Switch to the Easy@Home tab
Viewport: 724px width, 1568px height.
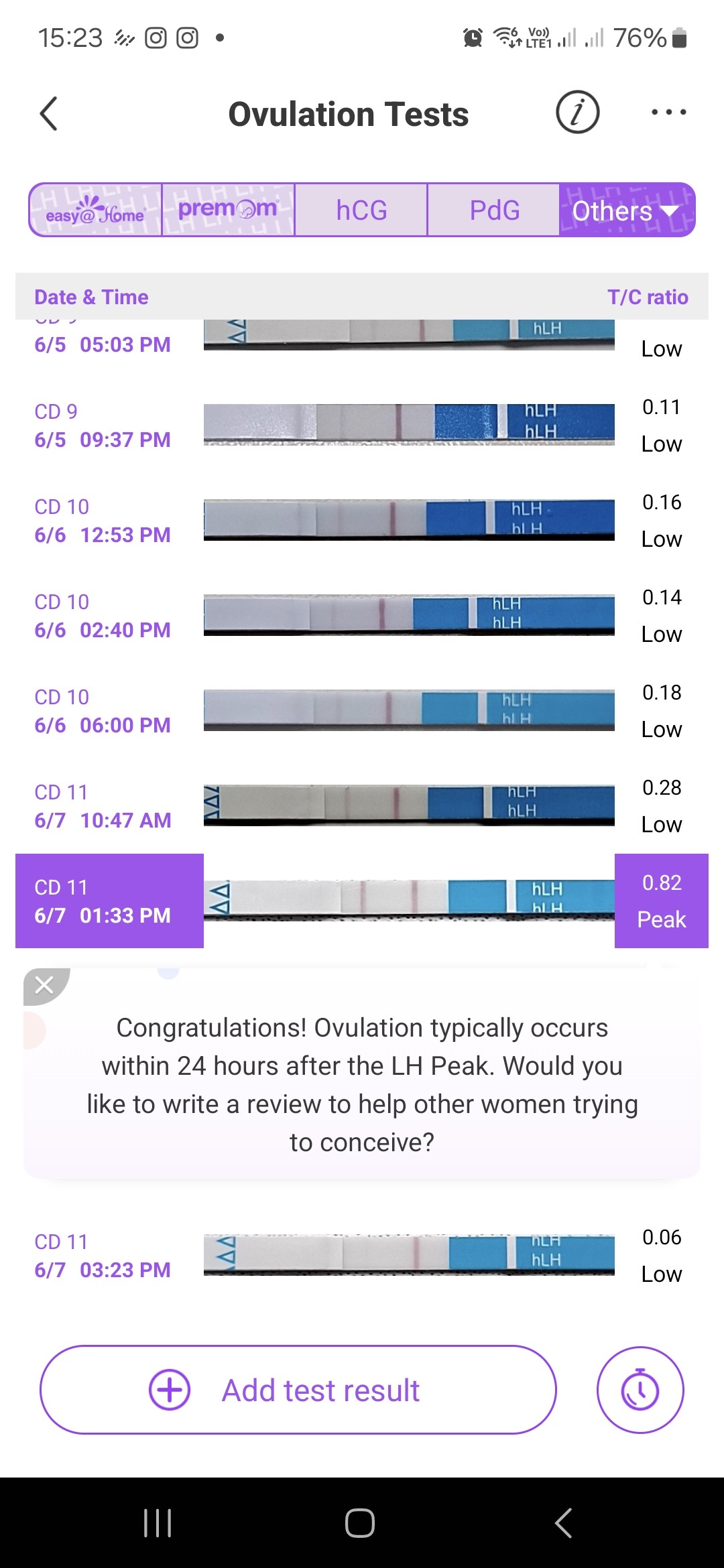pos(95,210)
